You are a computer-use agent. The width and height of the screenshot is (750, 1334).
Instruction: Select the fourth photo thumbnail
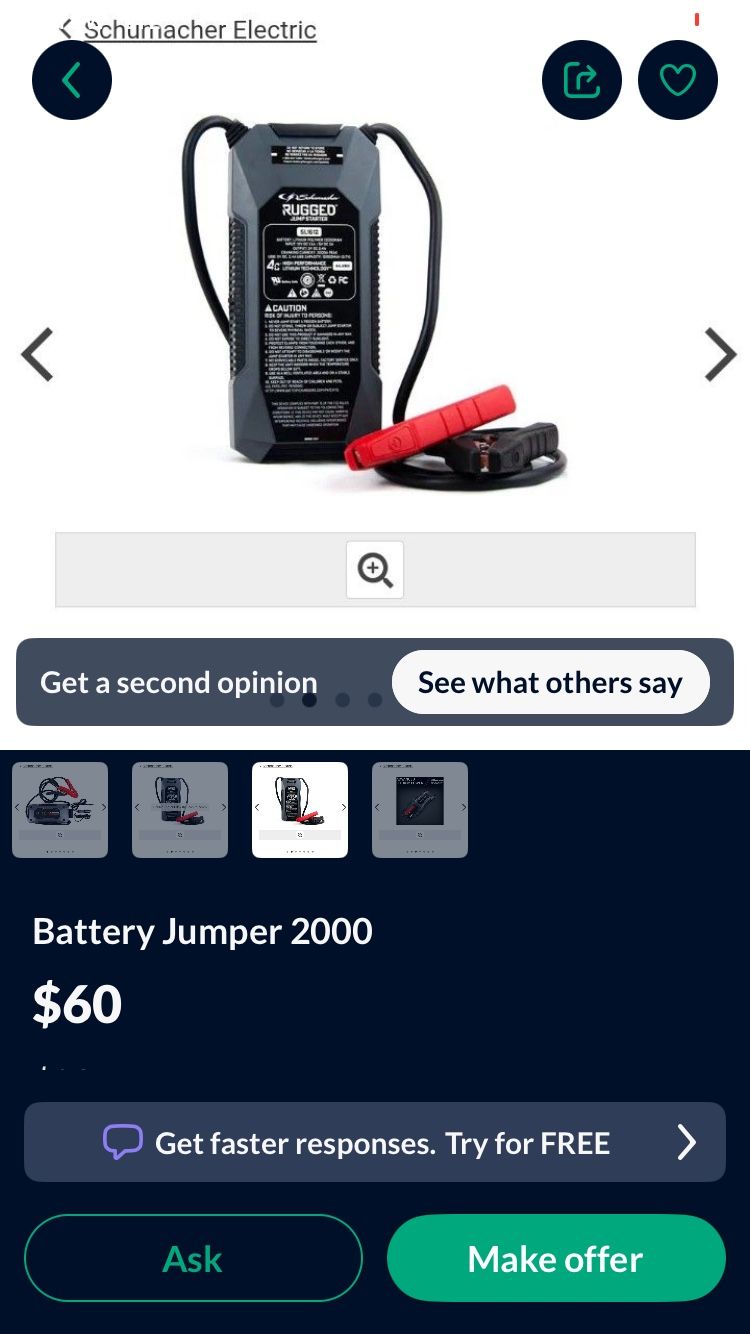pyautogui.click(x=420, y=810)
